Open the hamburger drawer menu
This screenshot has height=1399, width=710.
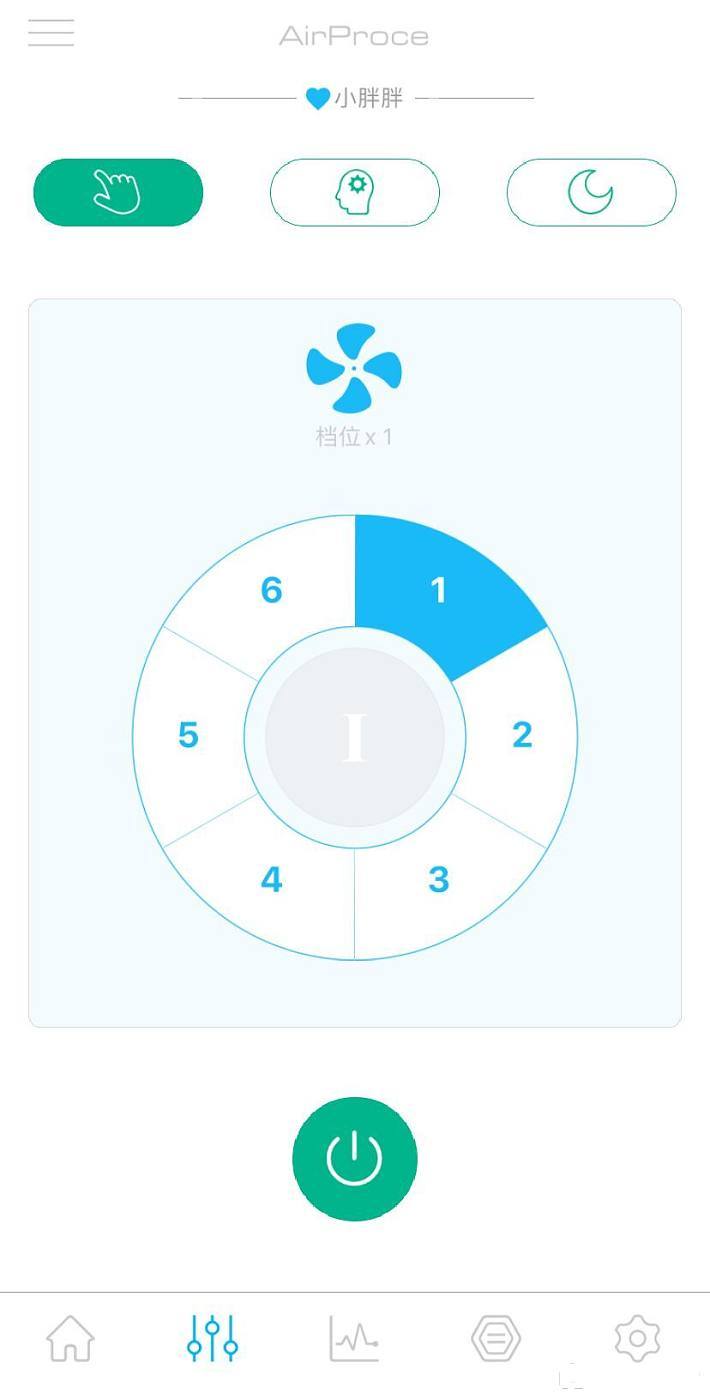click(x=51, y=33)
